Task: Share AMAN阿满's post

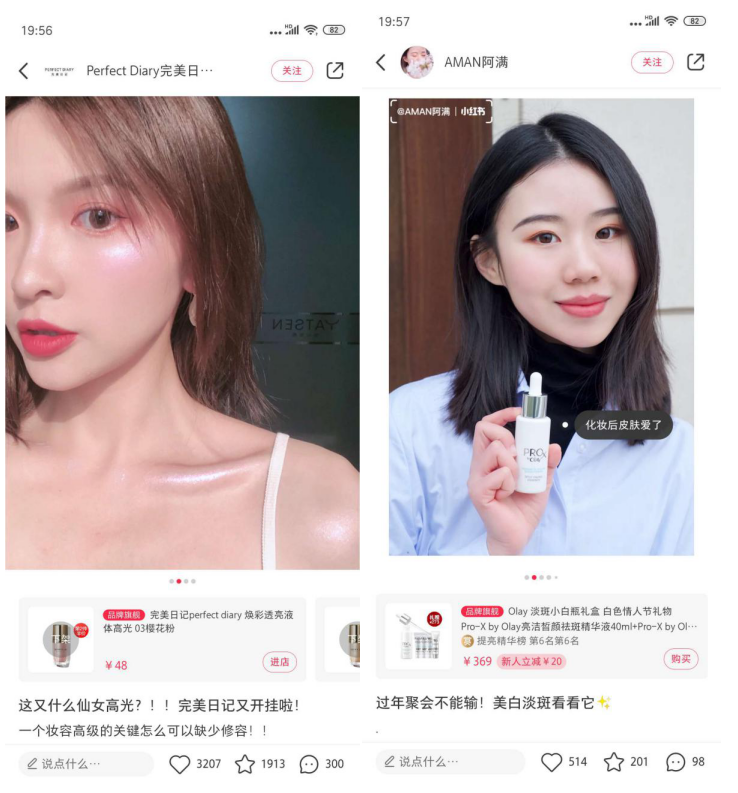Action: click(x=696, y=63)
